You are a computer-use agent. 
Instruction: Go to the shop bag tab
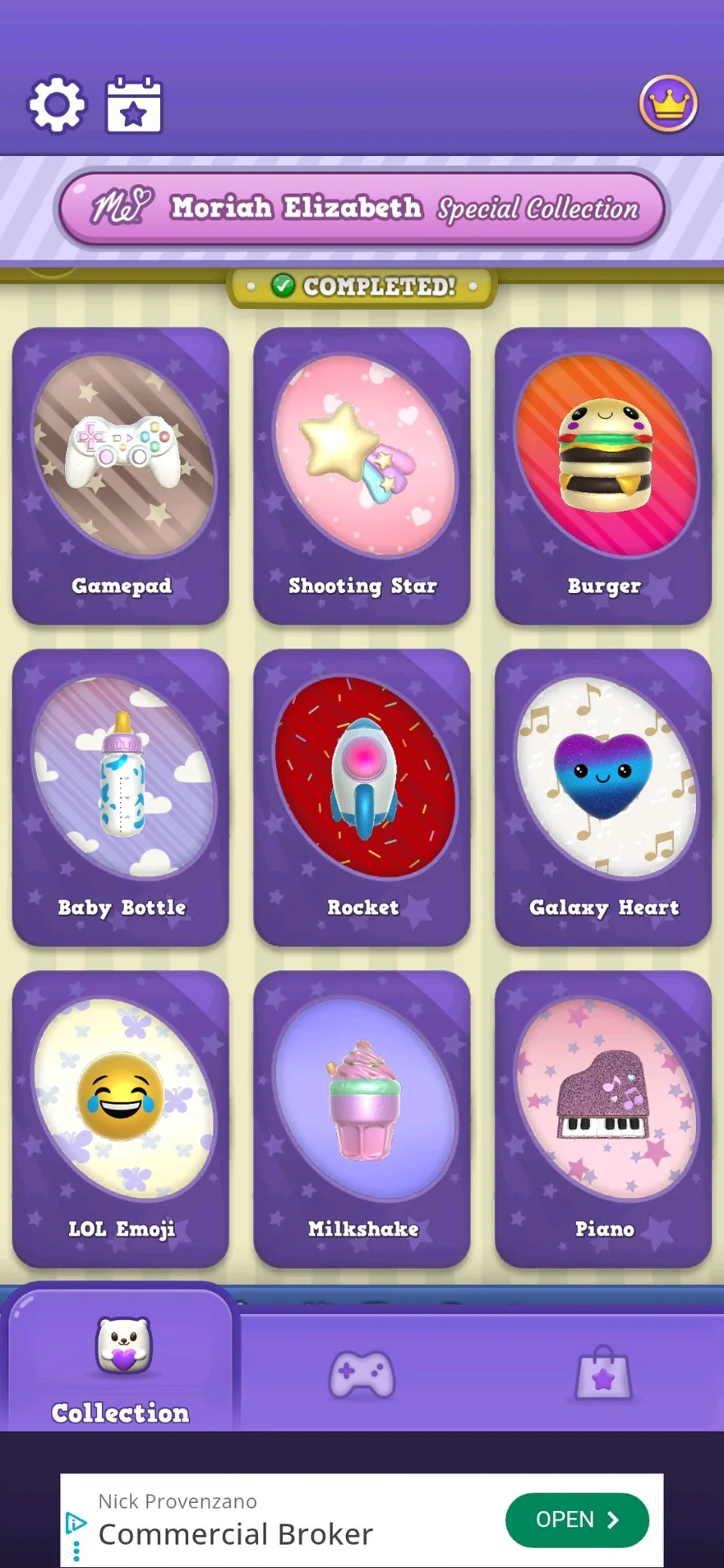coord(603,1373)
